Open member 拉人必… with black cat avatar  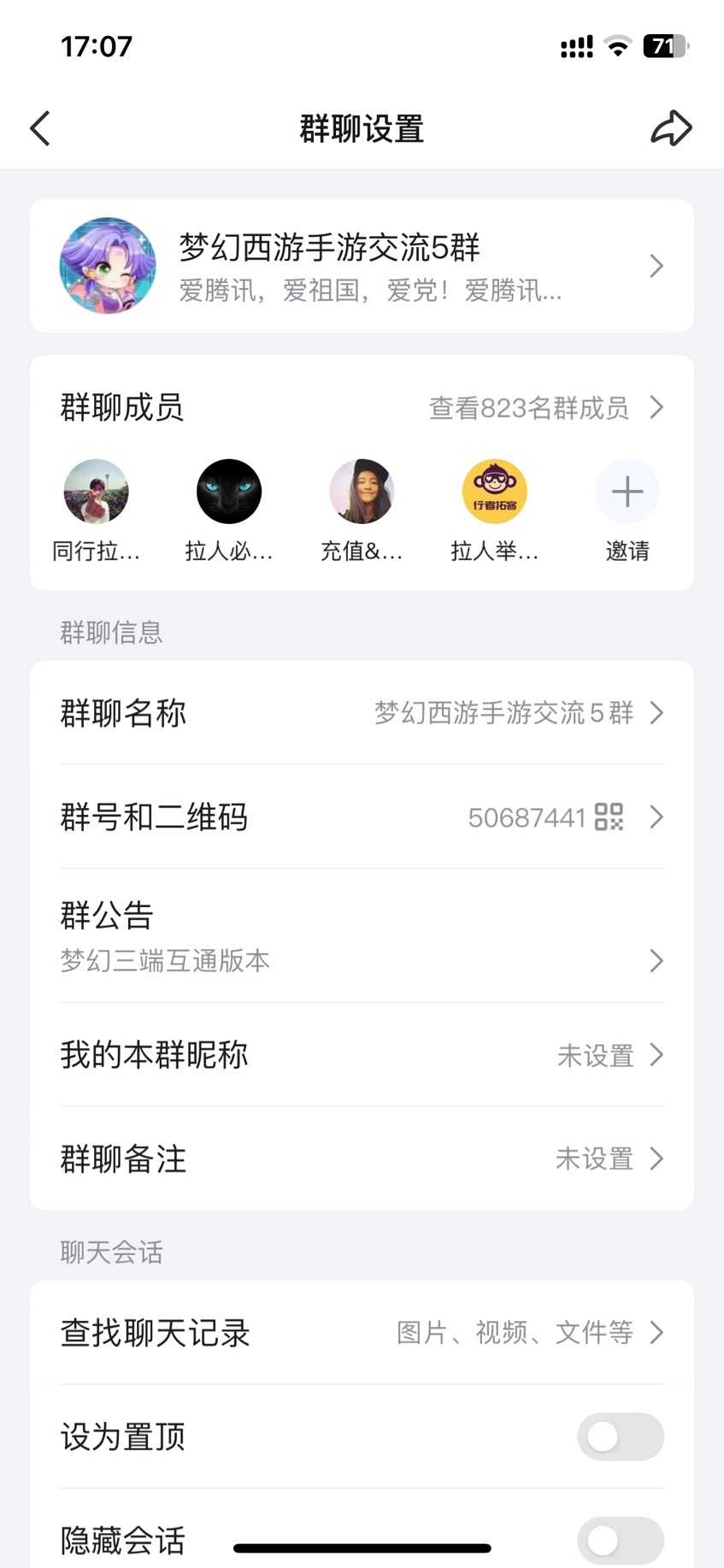click(229, 492)
